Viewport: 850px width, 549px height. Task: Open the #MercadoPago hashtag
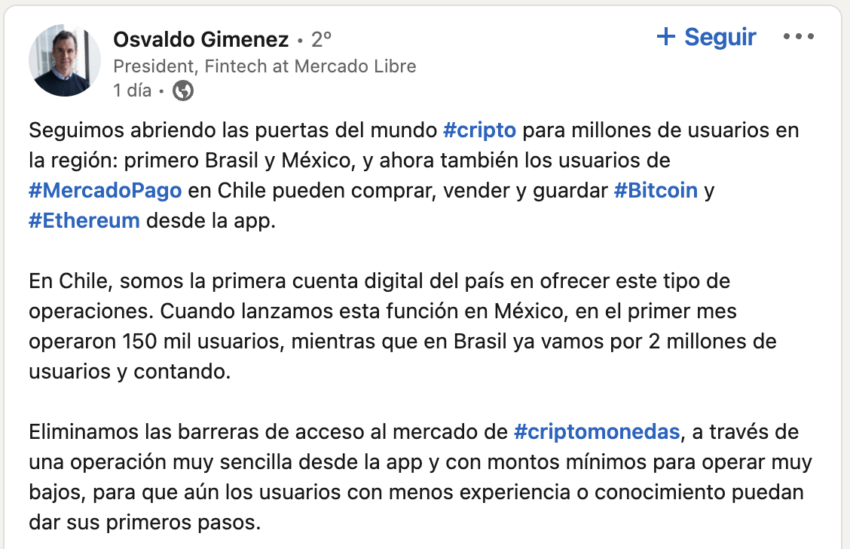(x=105, y=191)
